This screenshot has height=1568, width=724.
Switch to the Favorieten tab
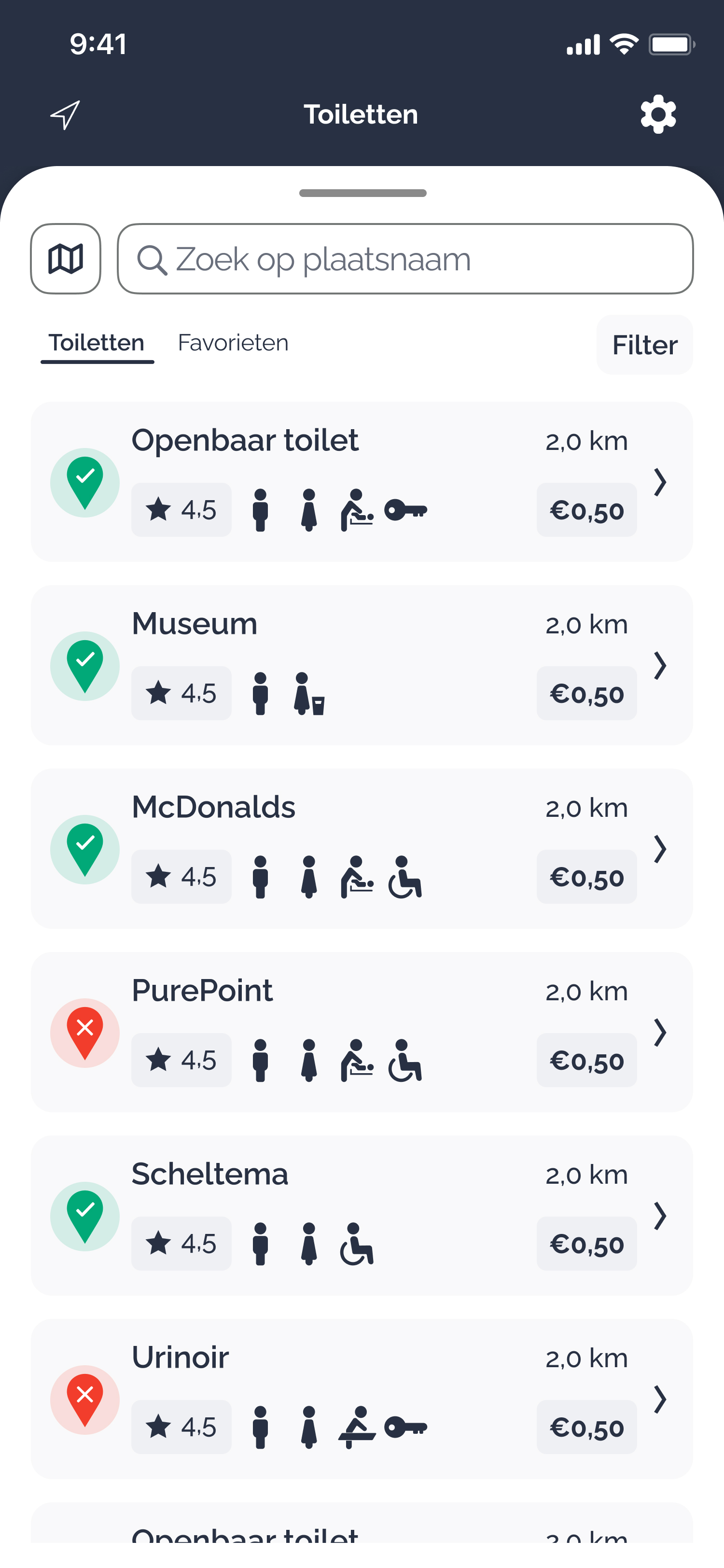click(x=233, y=343)
